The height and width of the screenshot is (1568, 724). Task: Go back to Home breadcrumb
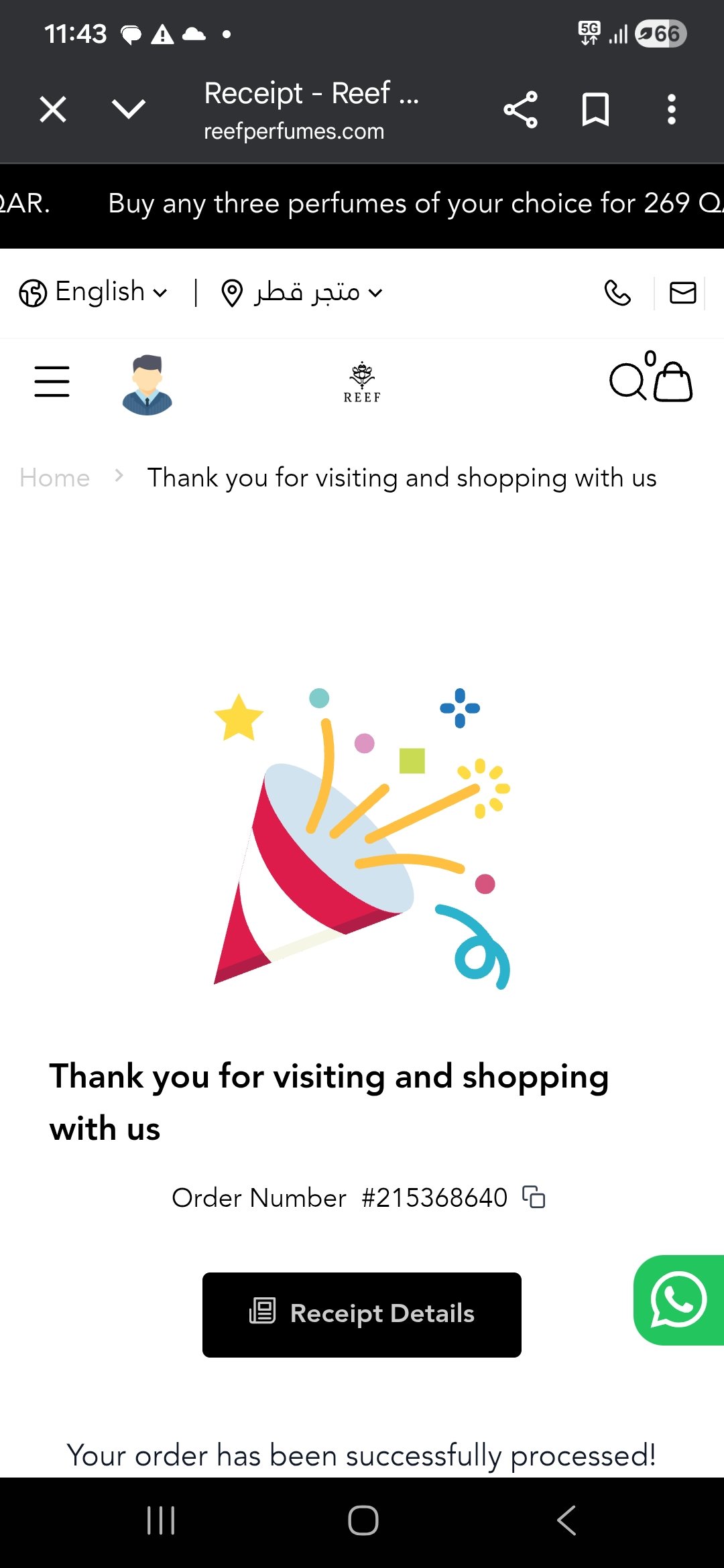tap(55, 478)
